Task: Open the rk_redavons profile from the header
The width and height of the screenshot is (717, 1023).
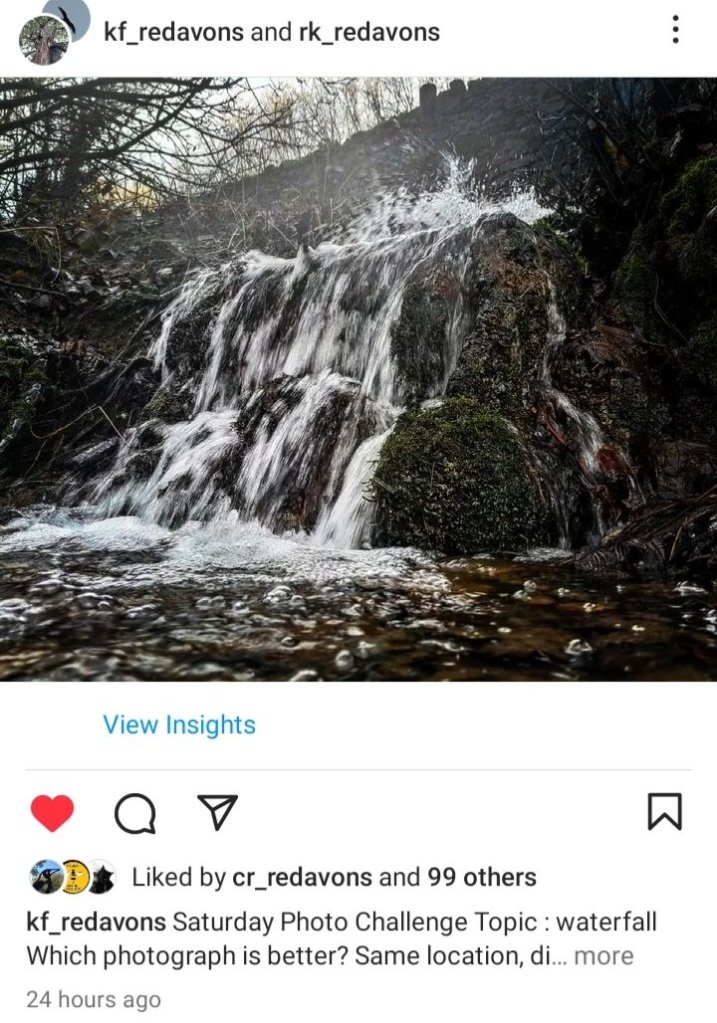Action: pyautogui.click(x=369, y=32)
